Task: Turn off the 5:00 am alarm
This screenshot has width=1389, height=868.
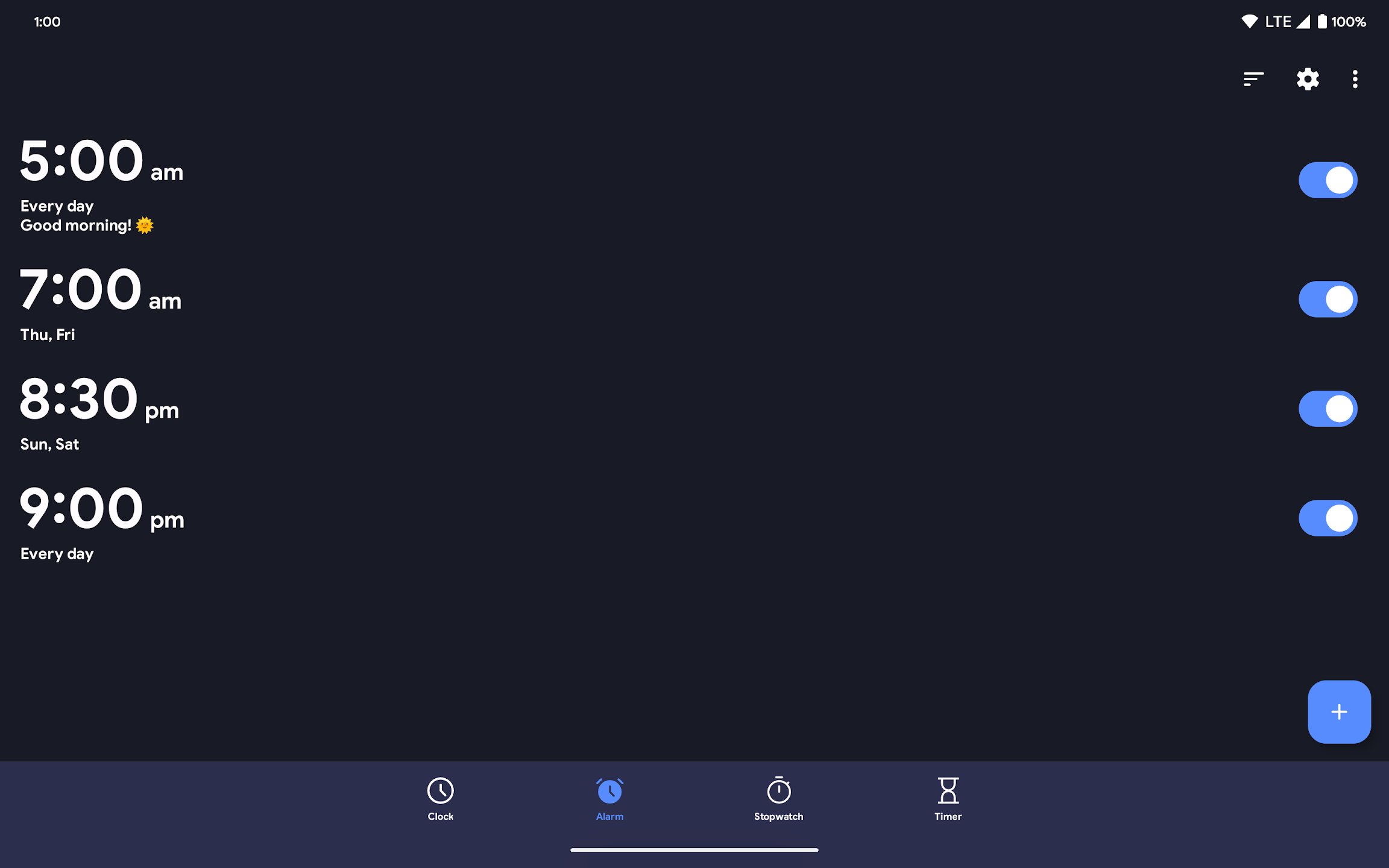Action: click(x=1328, y=180)
